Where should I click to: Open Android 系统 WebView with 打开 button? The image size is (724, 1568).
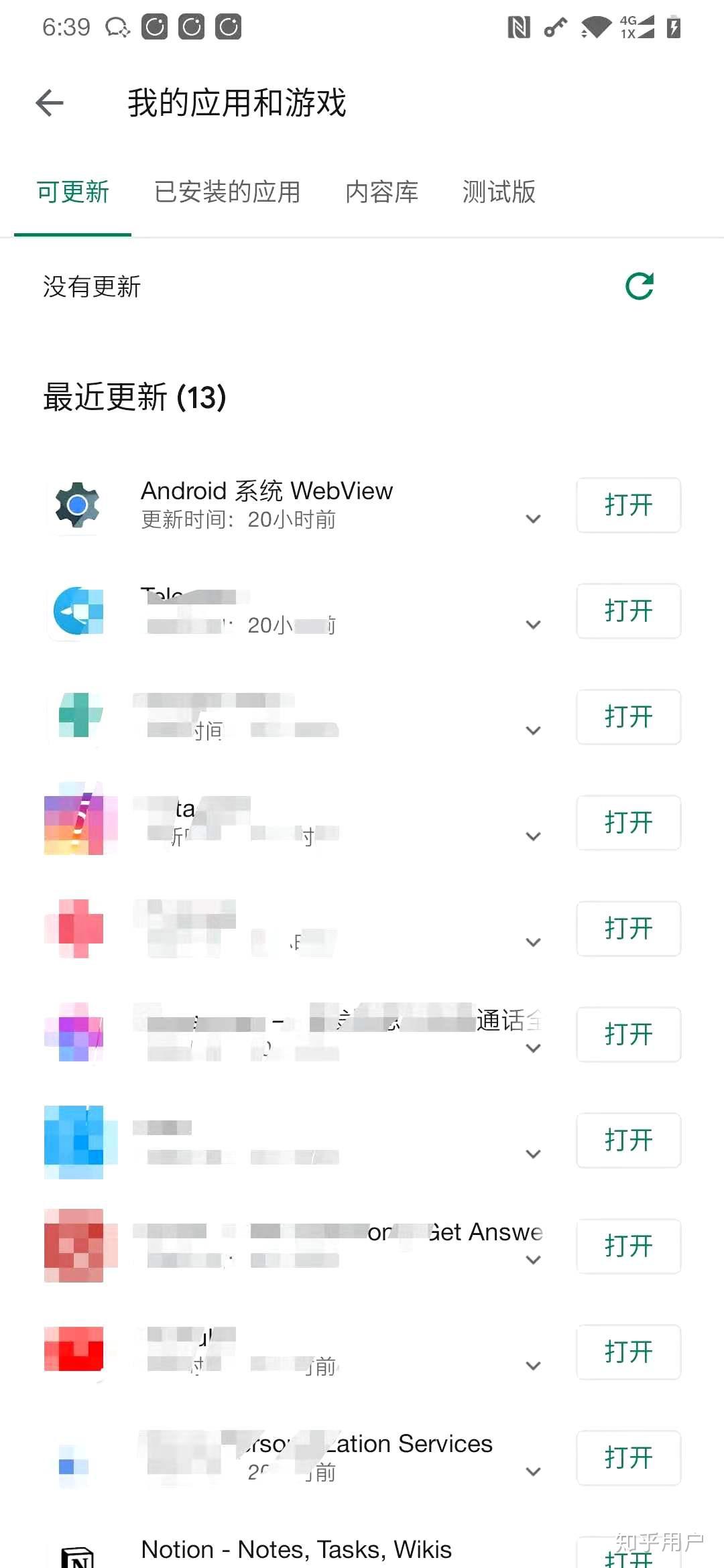click(x=628, y=505)
